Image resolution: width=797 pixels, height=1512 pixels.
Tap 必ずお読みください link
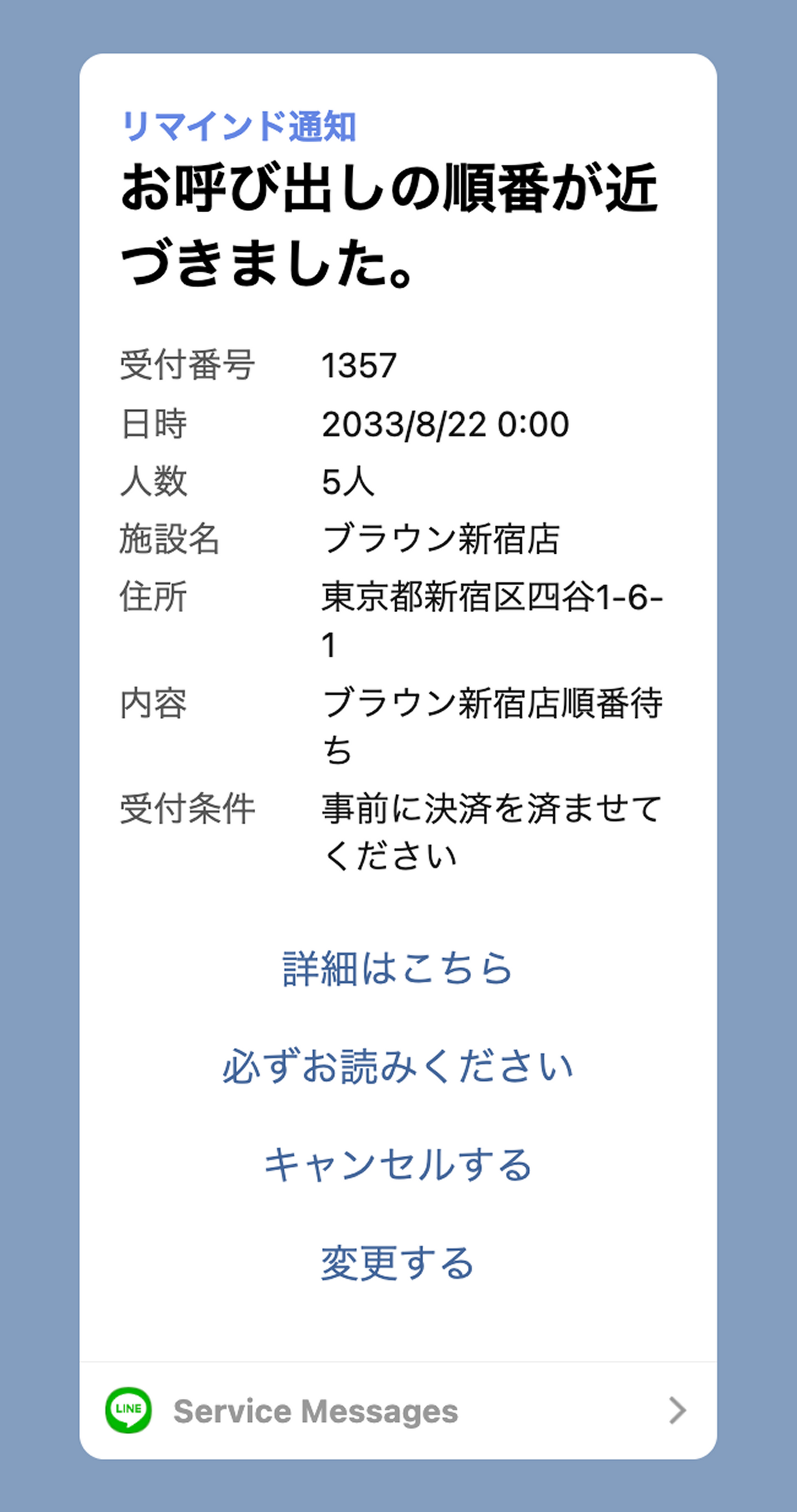(x=397, y=1066)
